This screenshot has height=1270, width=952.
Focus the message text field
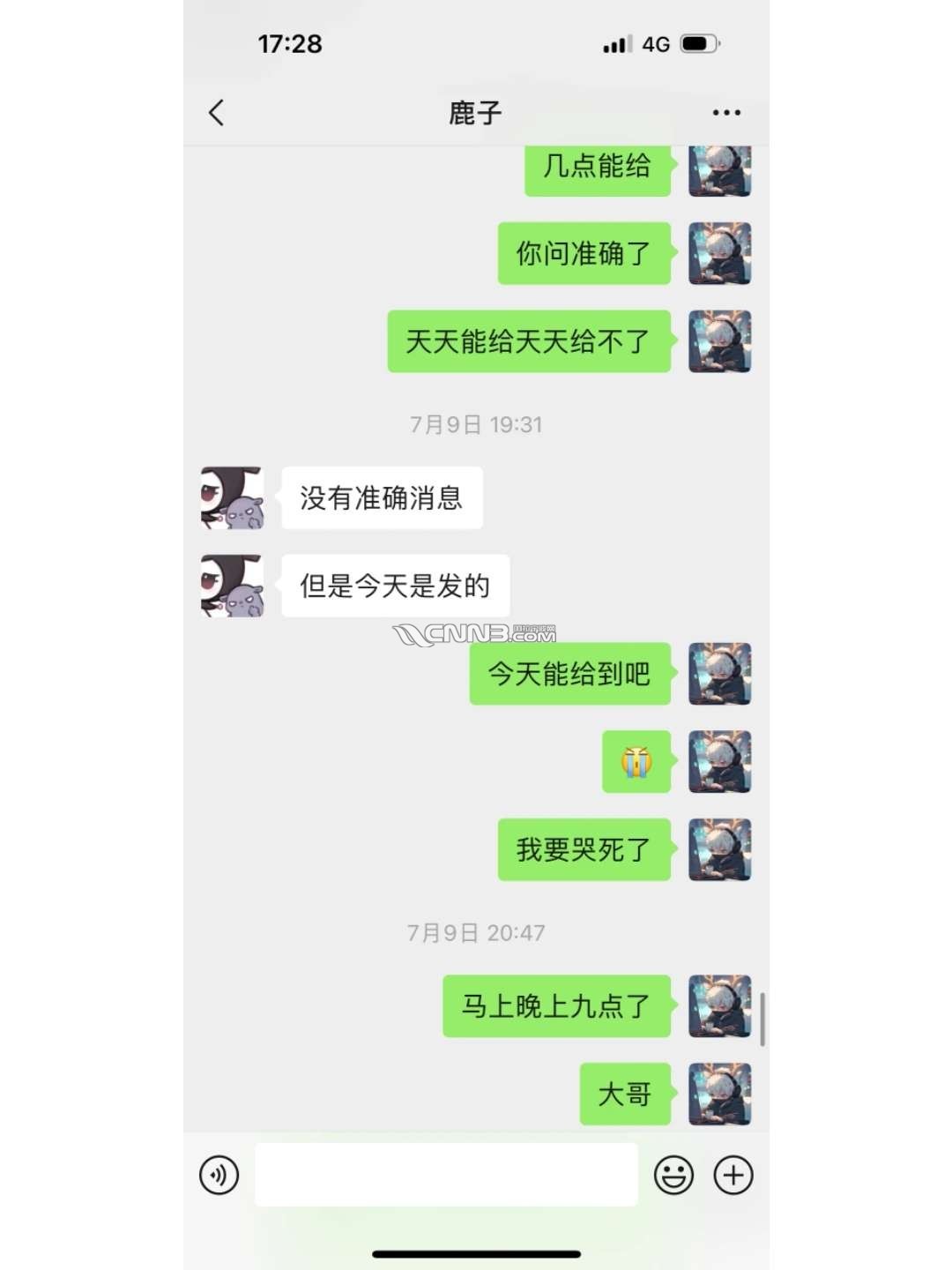(x=446, y=1175)
